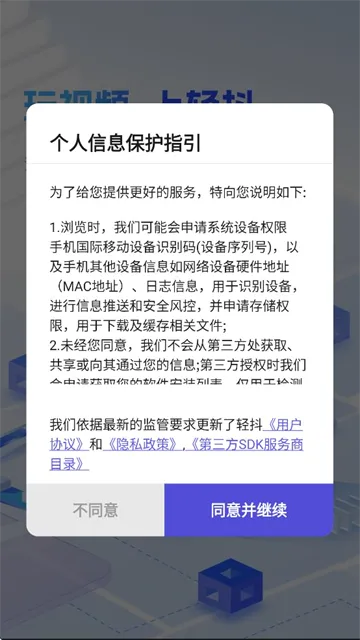The image size is (360, 640).
Task: Tap 同意并继续 to accept and continue
Action: (x=249, y=510)
